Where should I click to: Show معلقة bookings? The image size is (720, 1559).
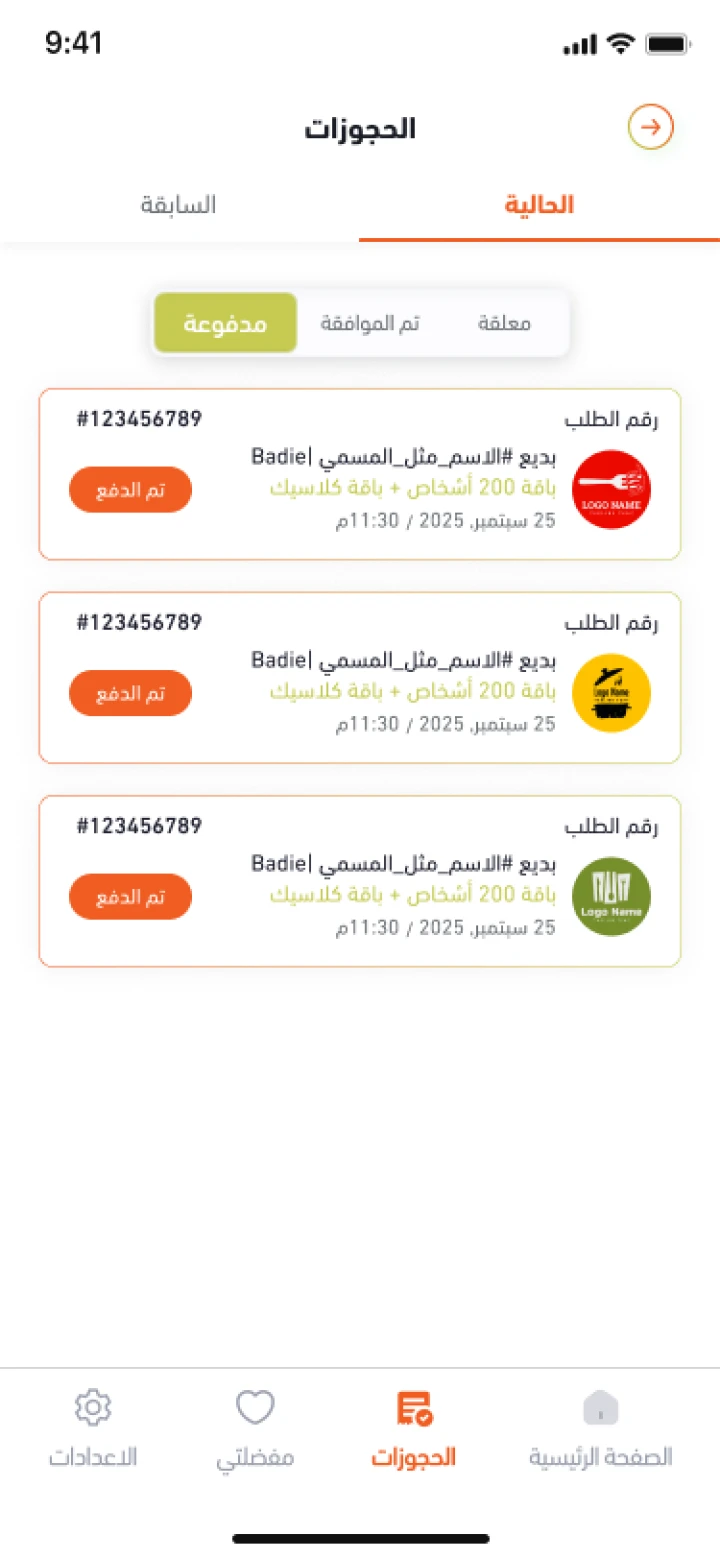tap(504, 323)
